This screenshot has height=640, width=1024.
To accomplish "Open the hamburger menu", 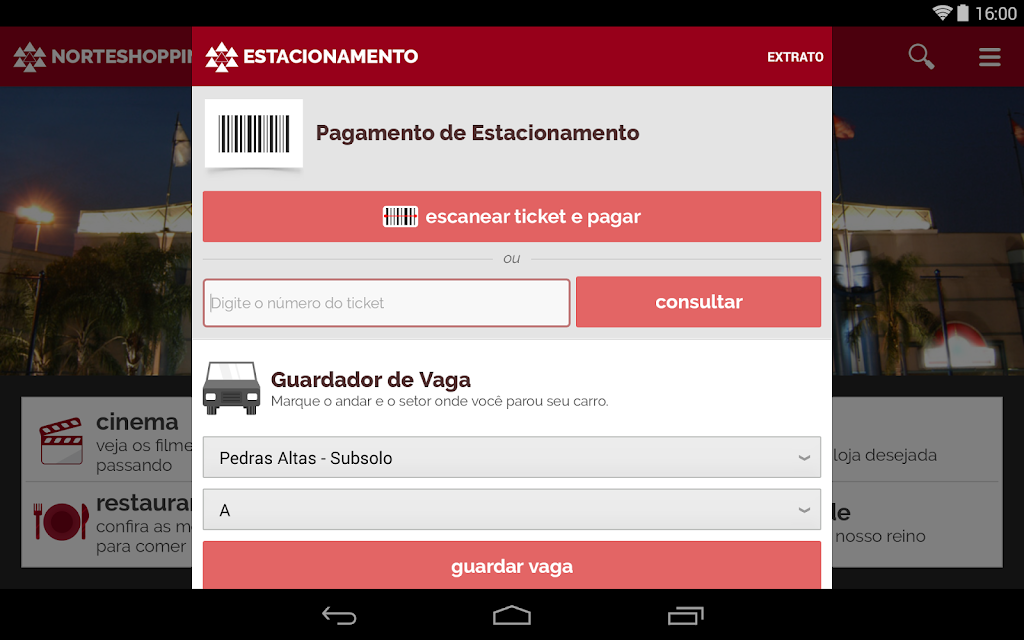I will (x=989, y=57).
